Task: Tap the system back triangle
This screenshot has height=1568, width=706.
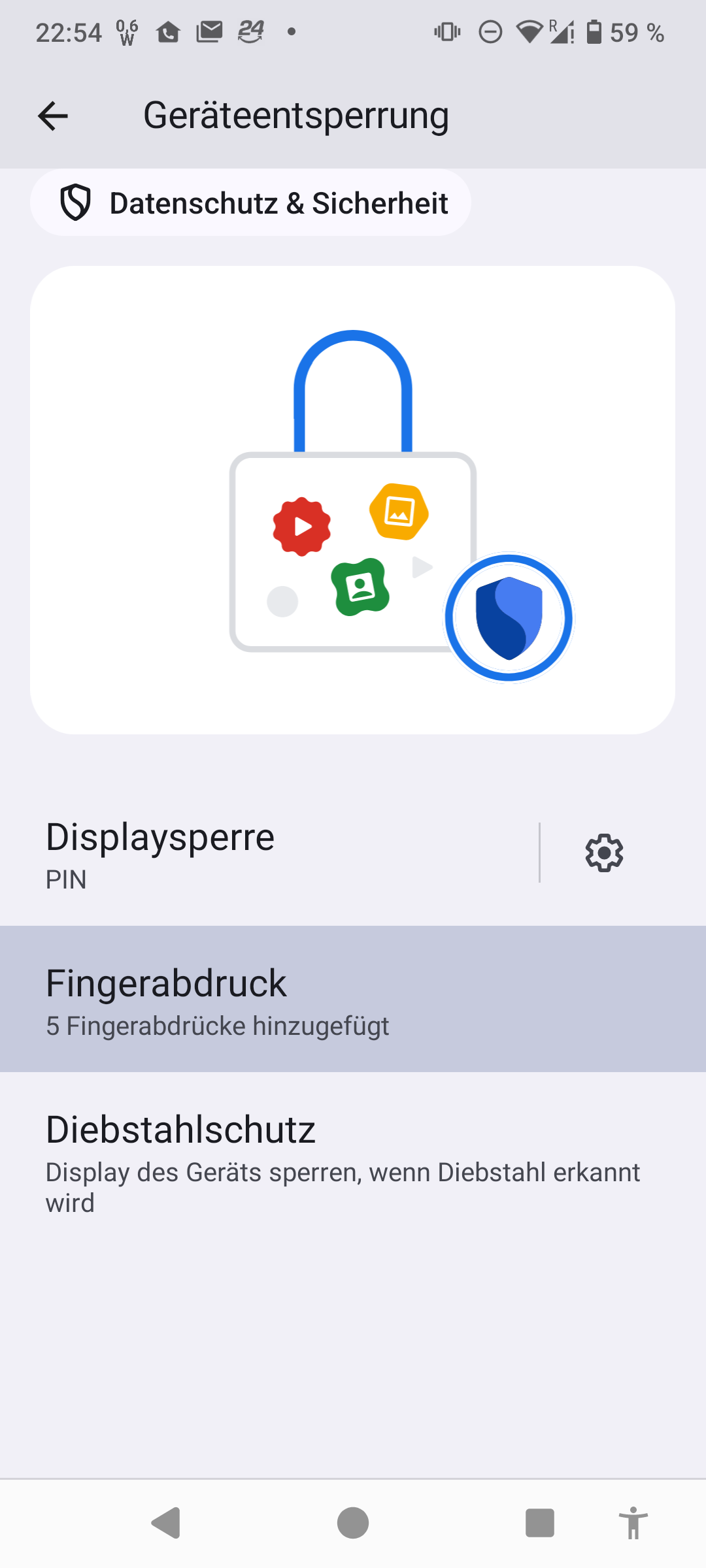Action: (x=167, y=1523)
